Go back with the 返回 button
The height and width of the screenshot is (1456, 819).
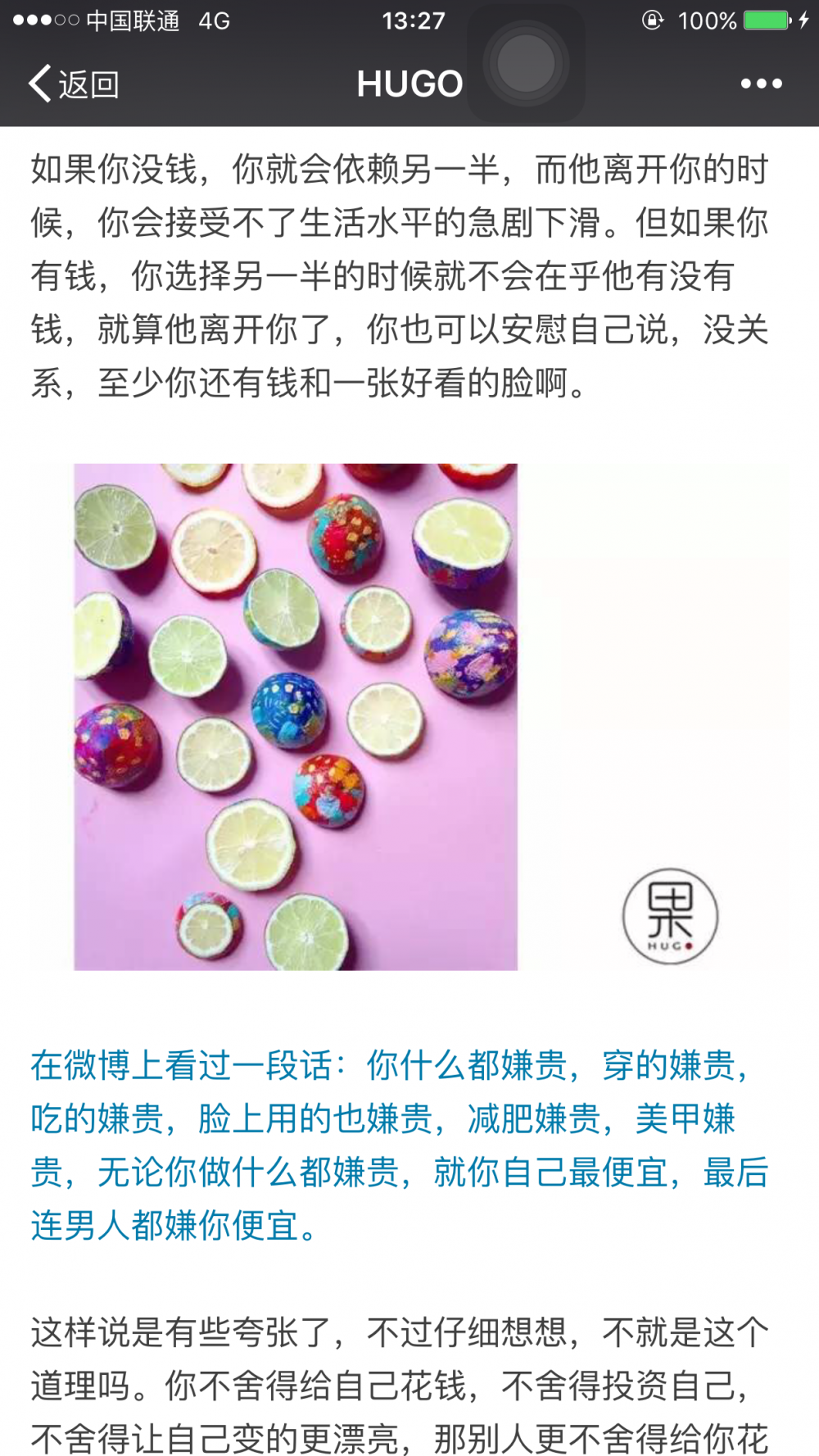tap(74, 84)
